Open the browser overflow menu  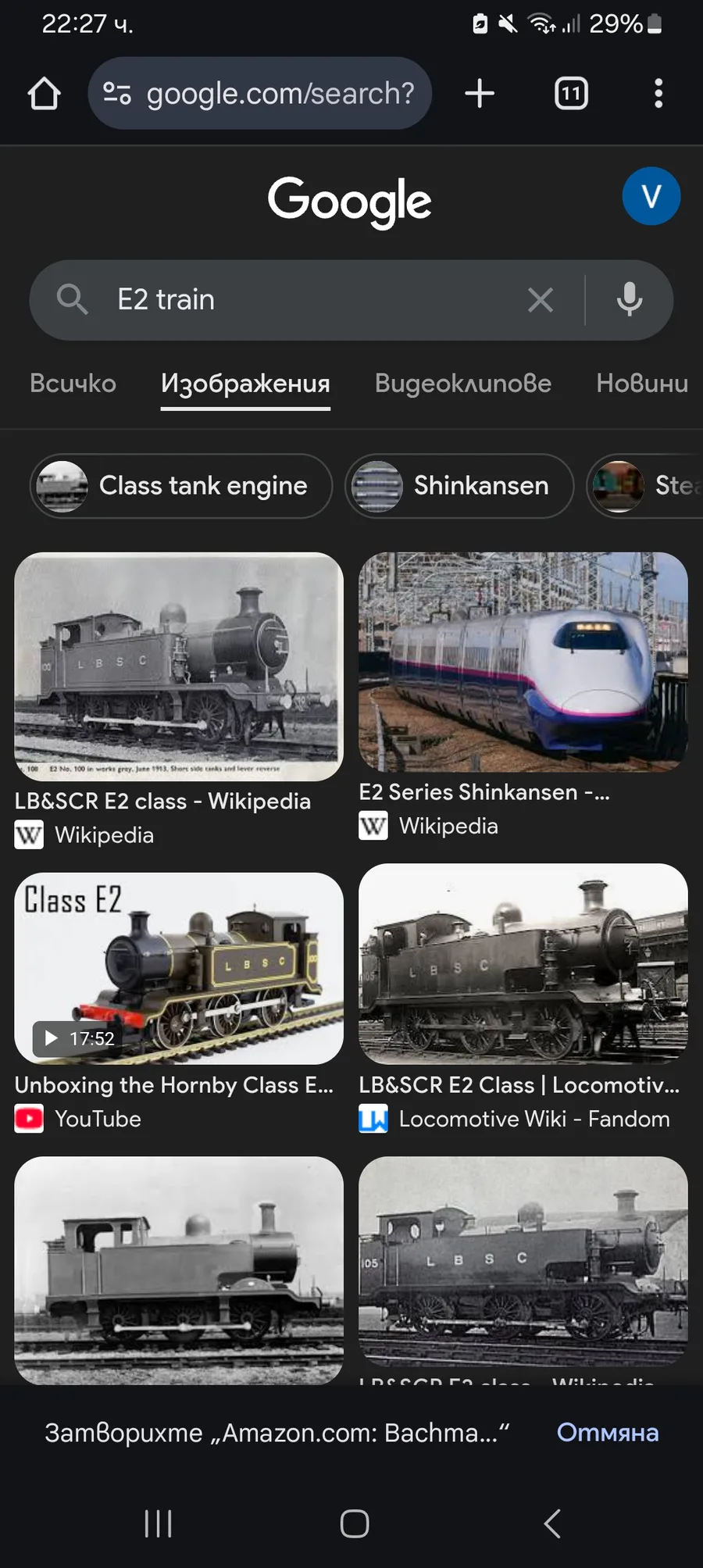[x=658, y=94]
